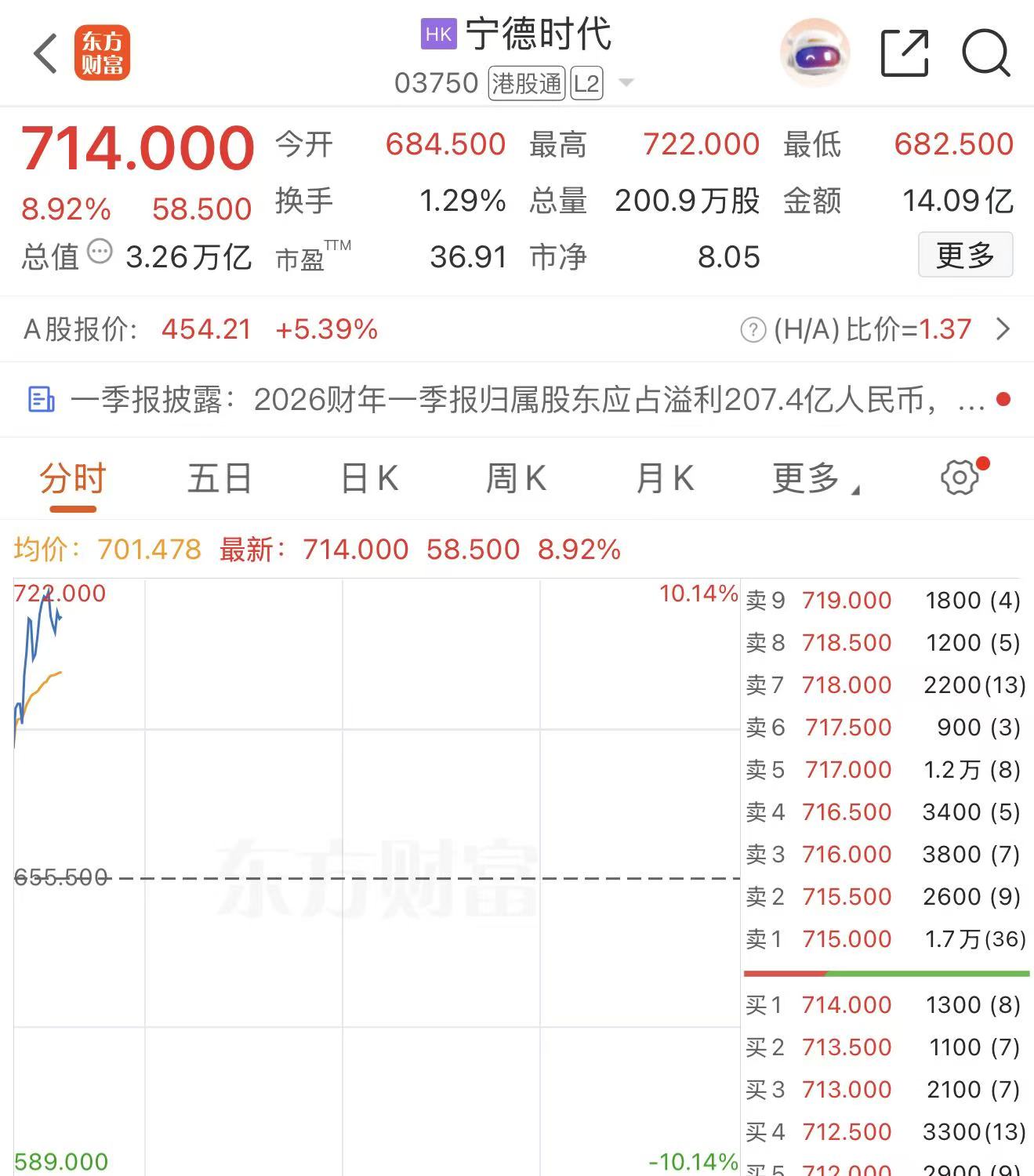The image size is (1034, 1176).
Task: Switch to the 周K chart tab
Action: click(x=515, y=478)
